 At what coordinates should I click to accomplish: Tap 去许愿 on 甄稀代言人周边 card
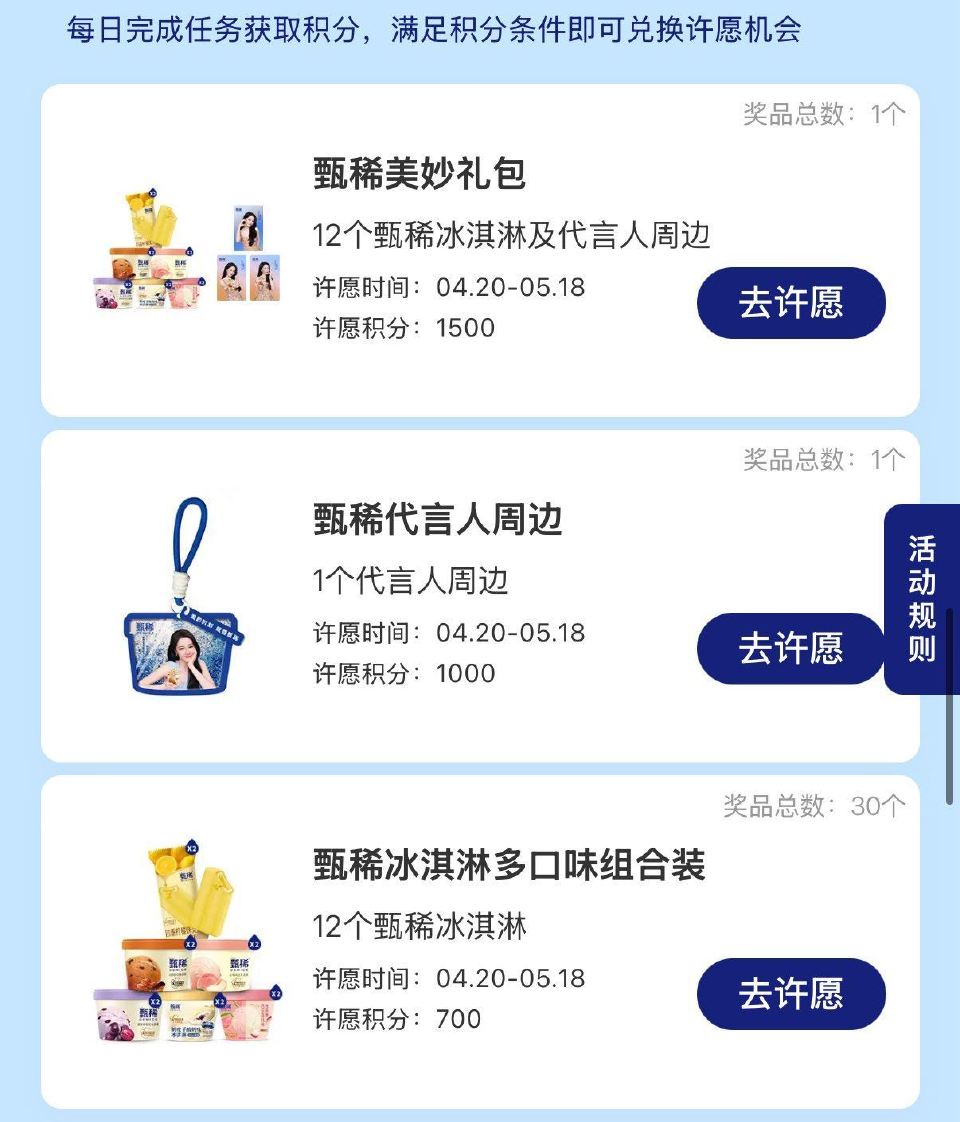[790, 648]
